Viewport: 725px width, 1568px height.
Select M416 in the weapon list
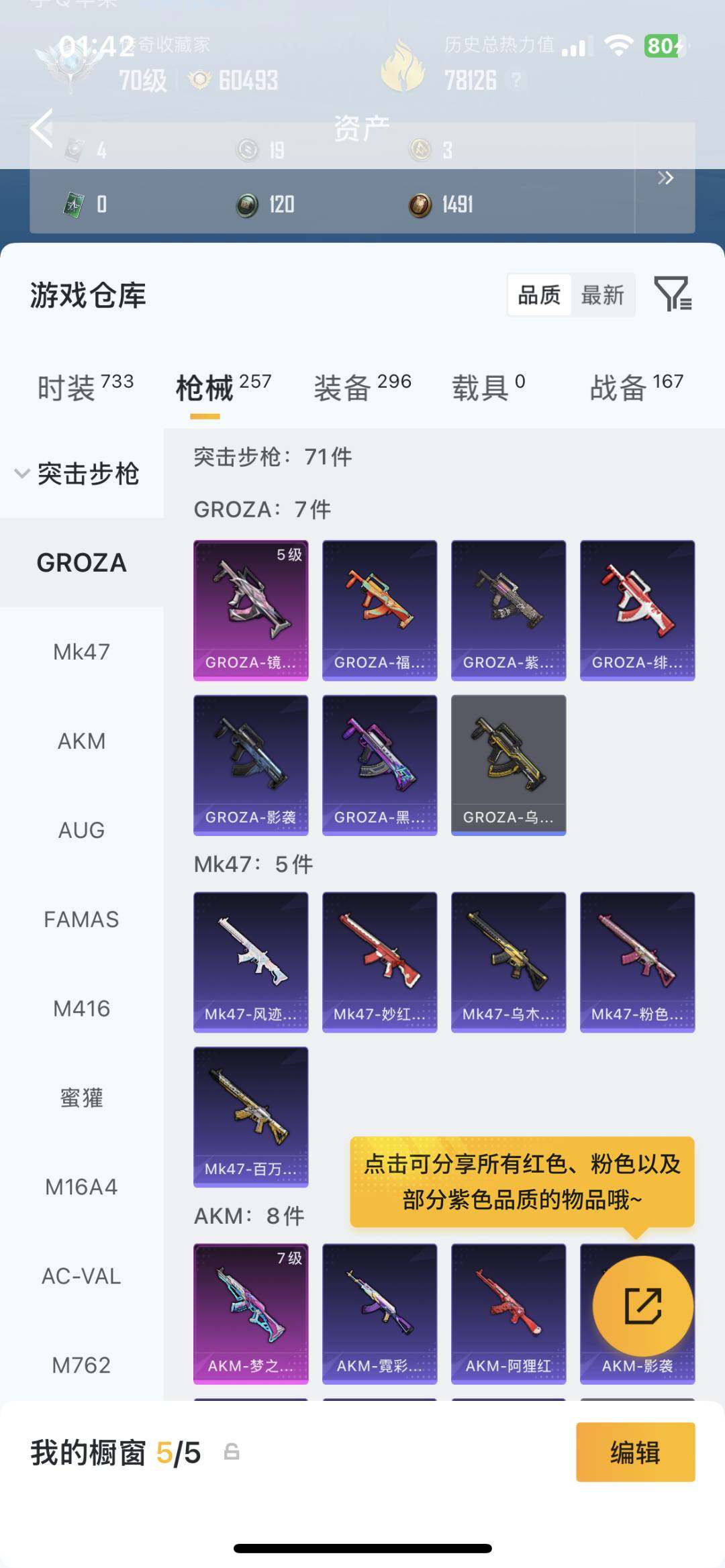click(x=81, y=1008)
